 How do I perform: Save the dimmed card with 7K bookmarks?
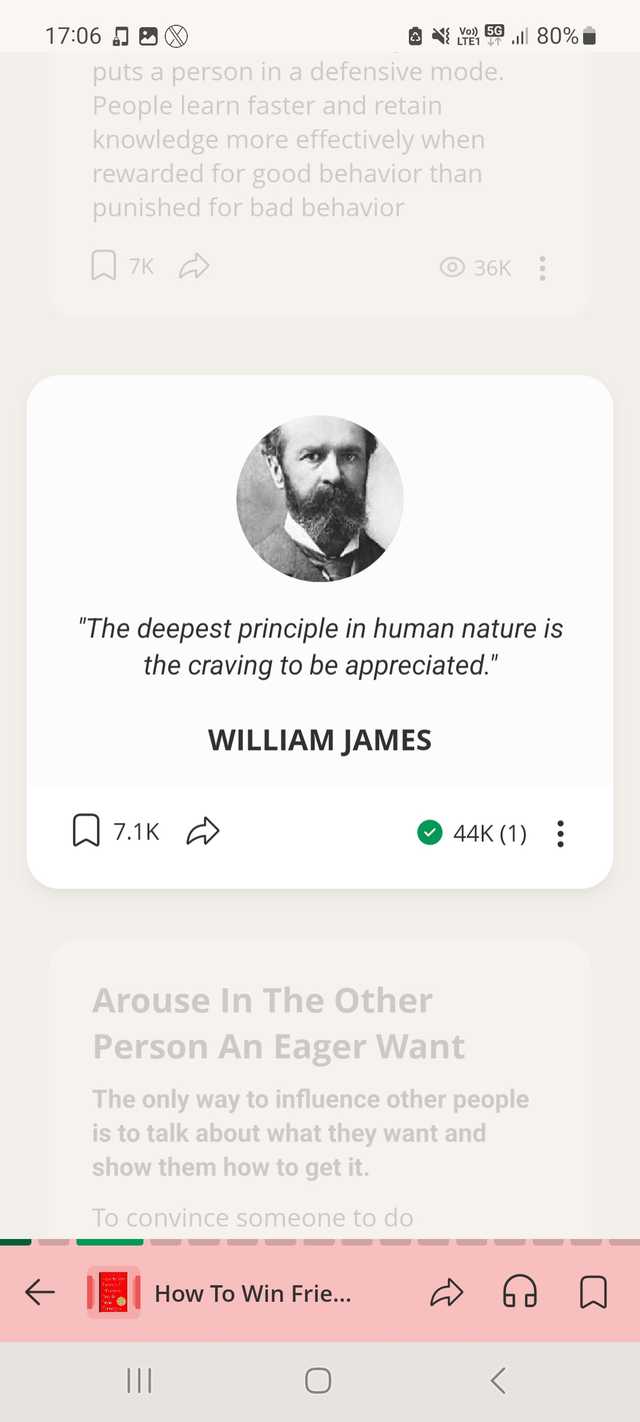(x=104, y=266)
